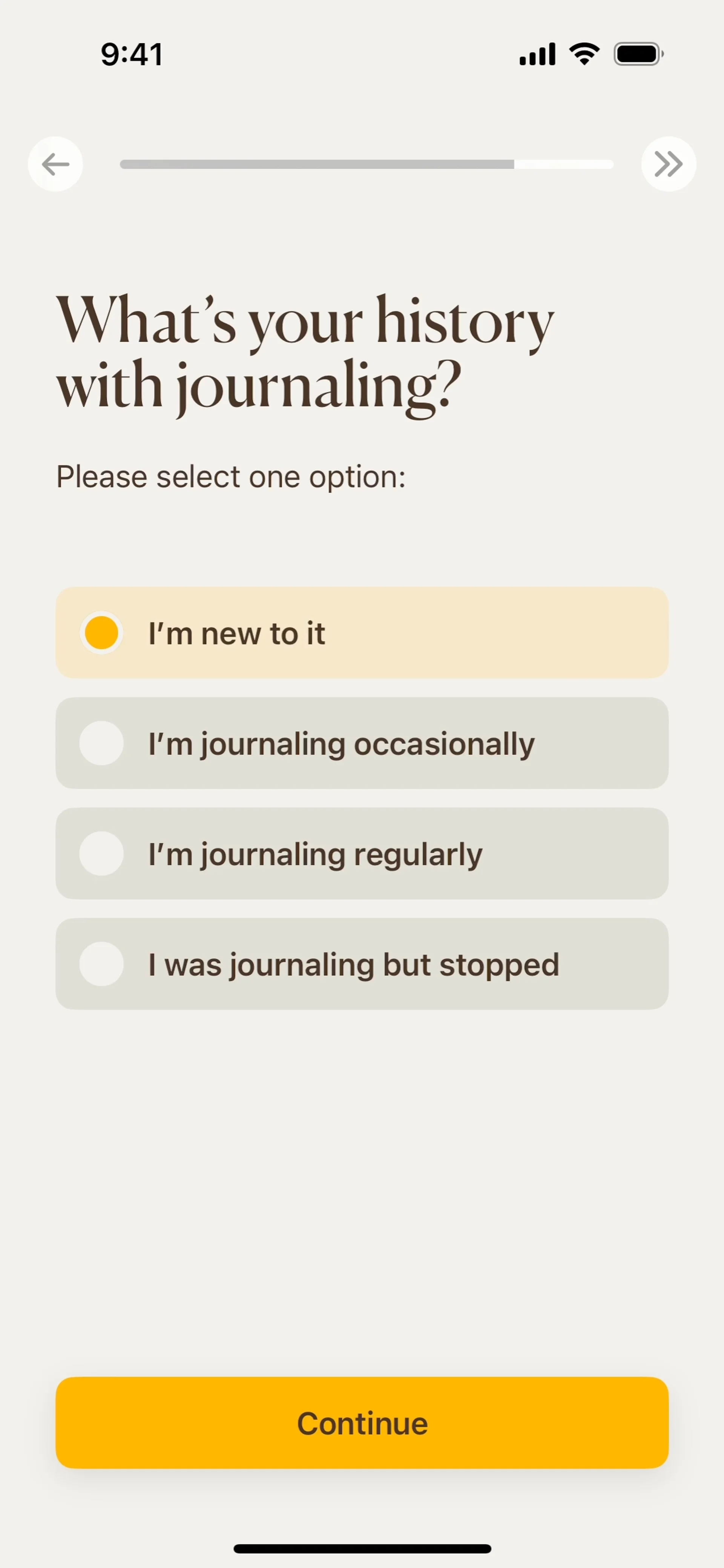Select "I'm new to it" option
Screen dimensions: 724x1568
pyautogui.click(x=362, y=633)
